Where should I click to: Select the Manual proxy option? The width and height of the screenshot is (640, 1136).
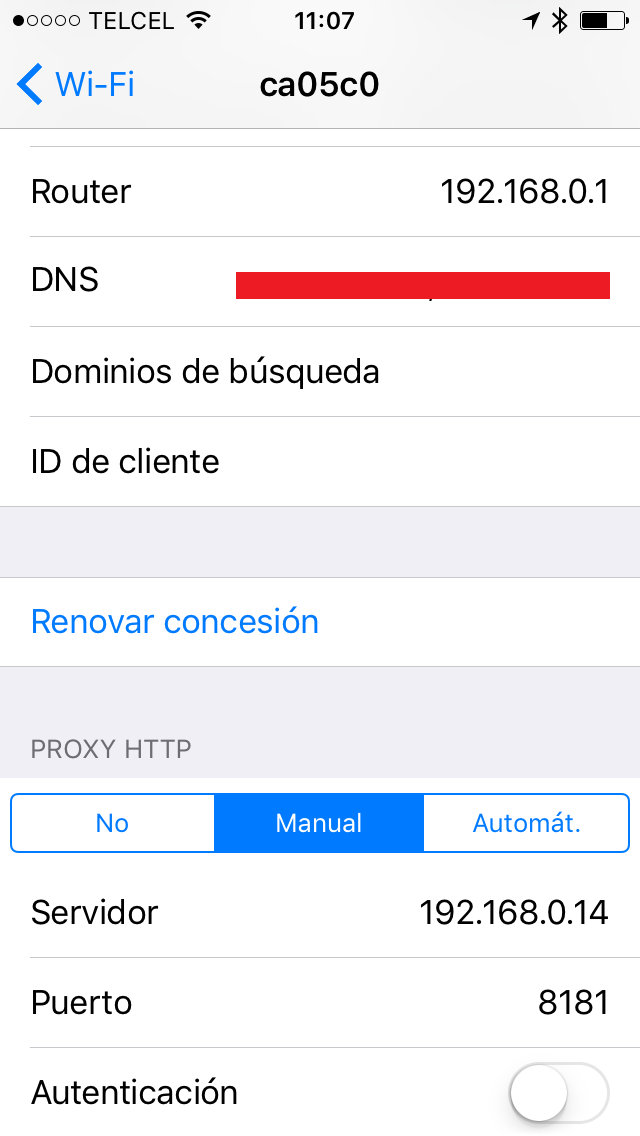[319, 823]
